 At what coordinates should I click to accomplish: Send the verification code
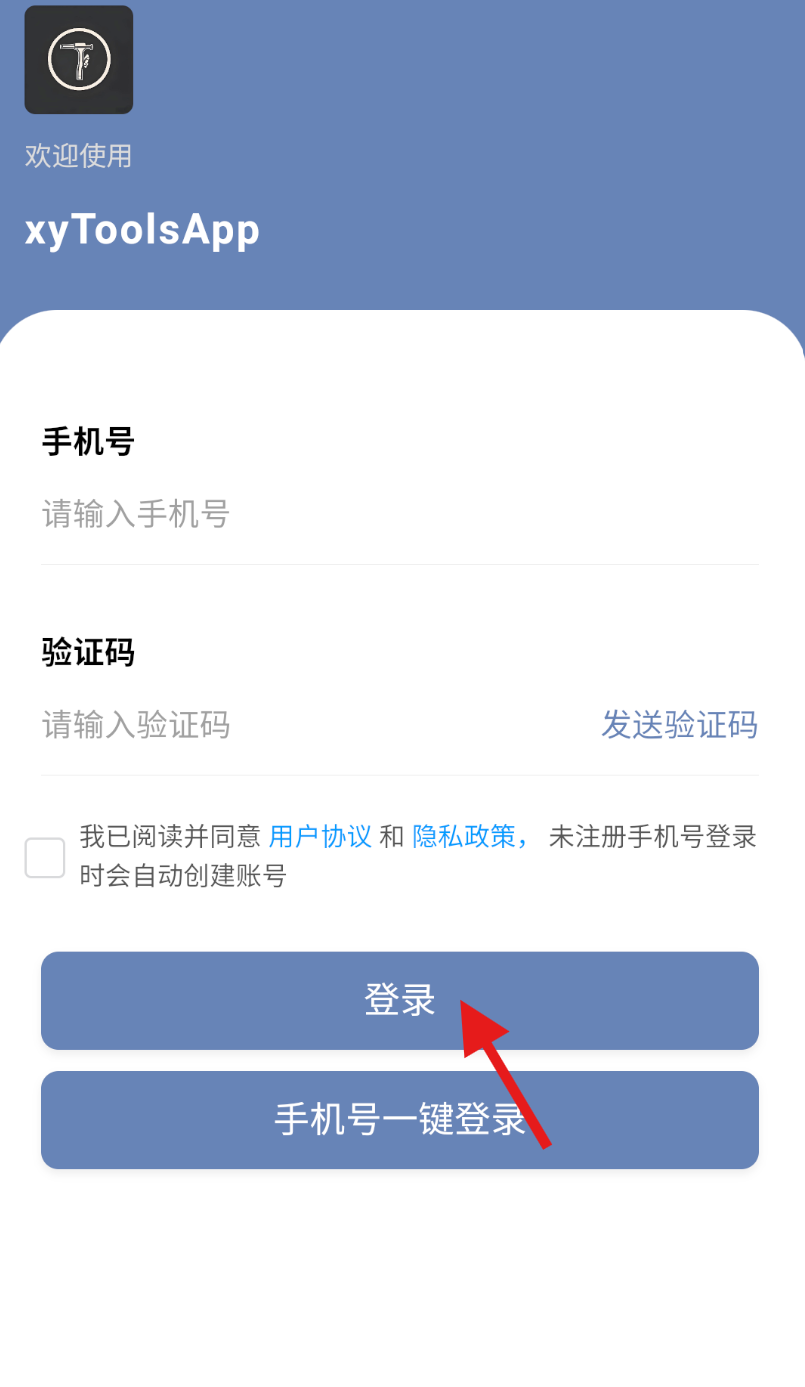(x=679, y=724)
